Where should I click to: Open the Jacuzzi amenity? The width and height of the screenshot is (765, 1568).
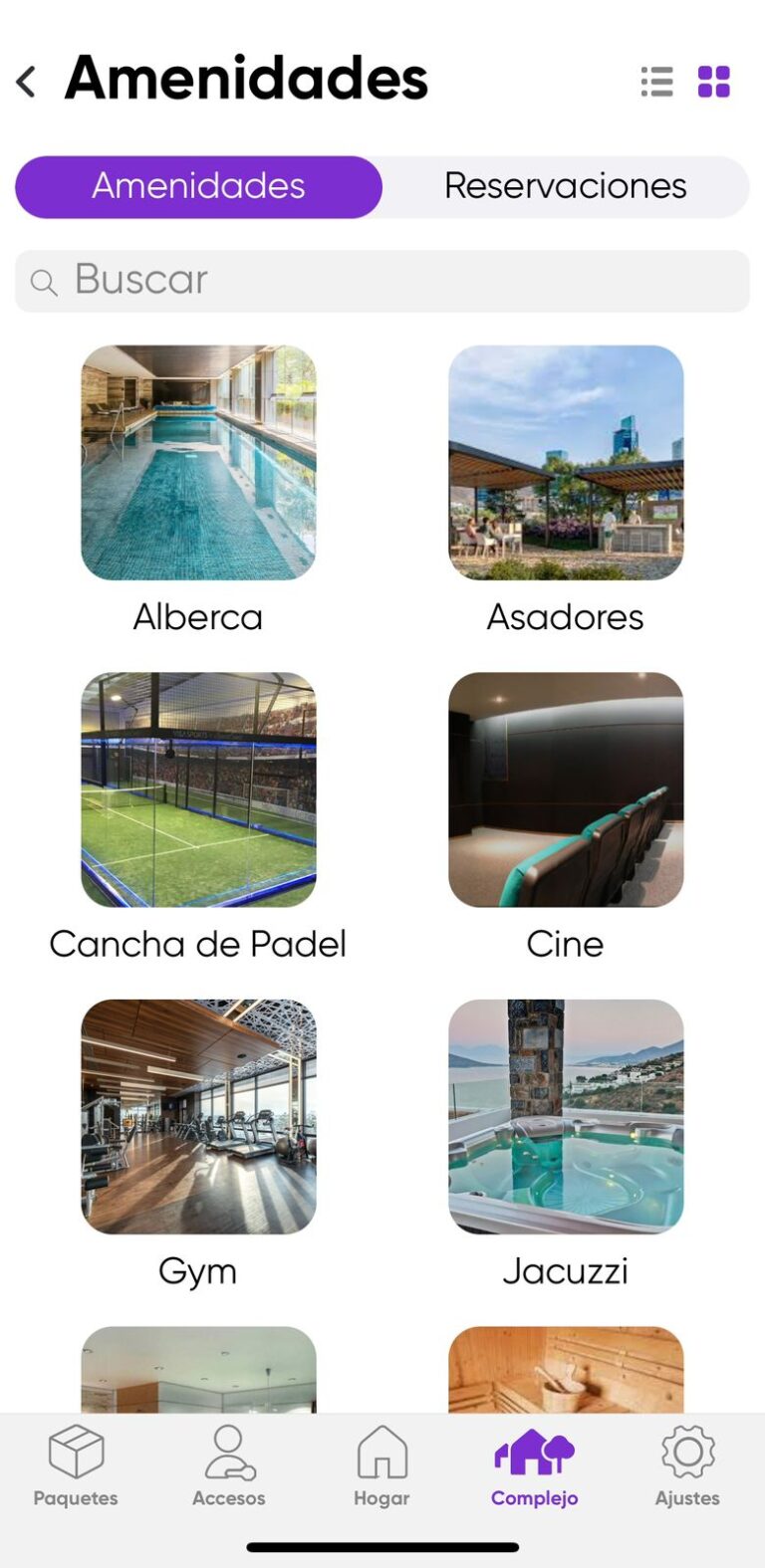[x=566, y=1116]
